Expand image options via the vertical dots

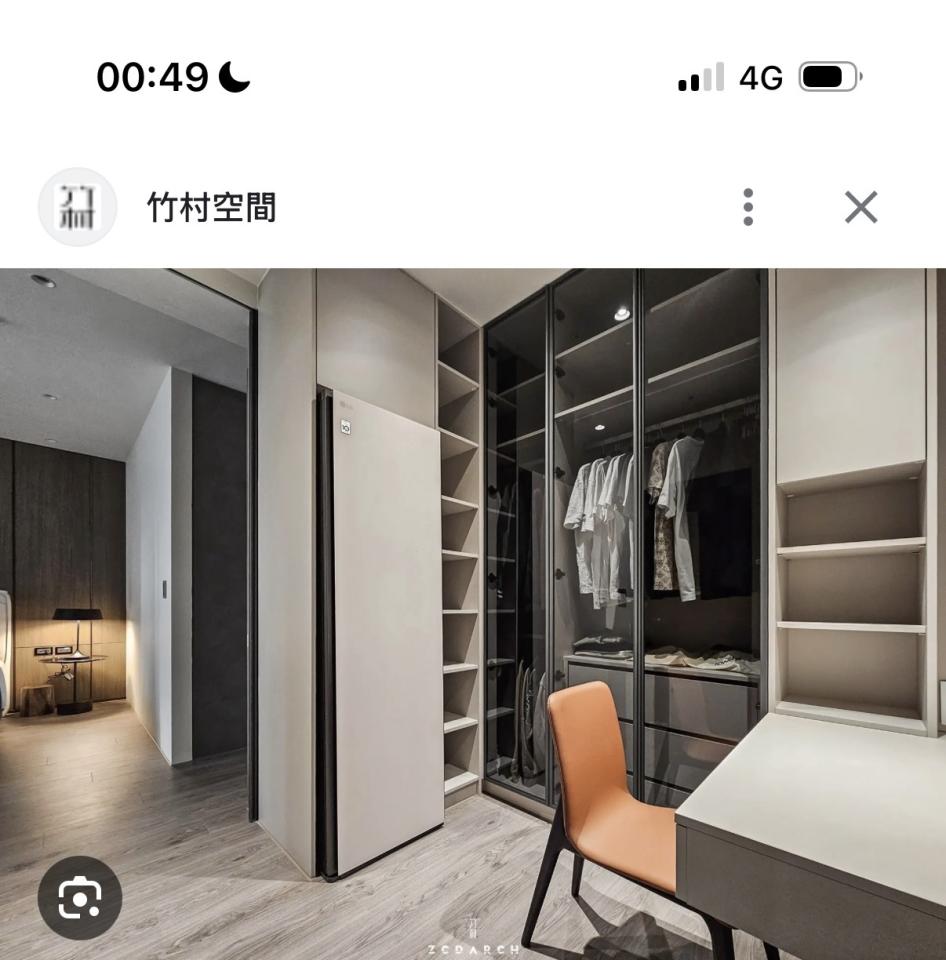[747, 206]
